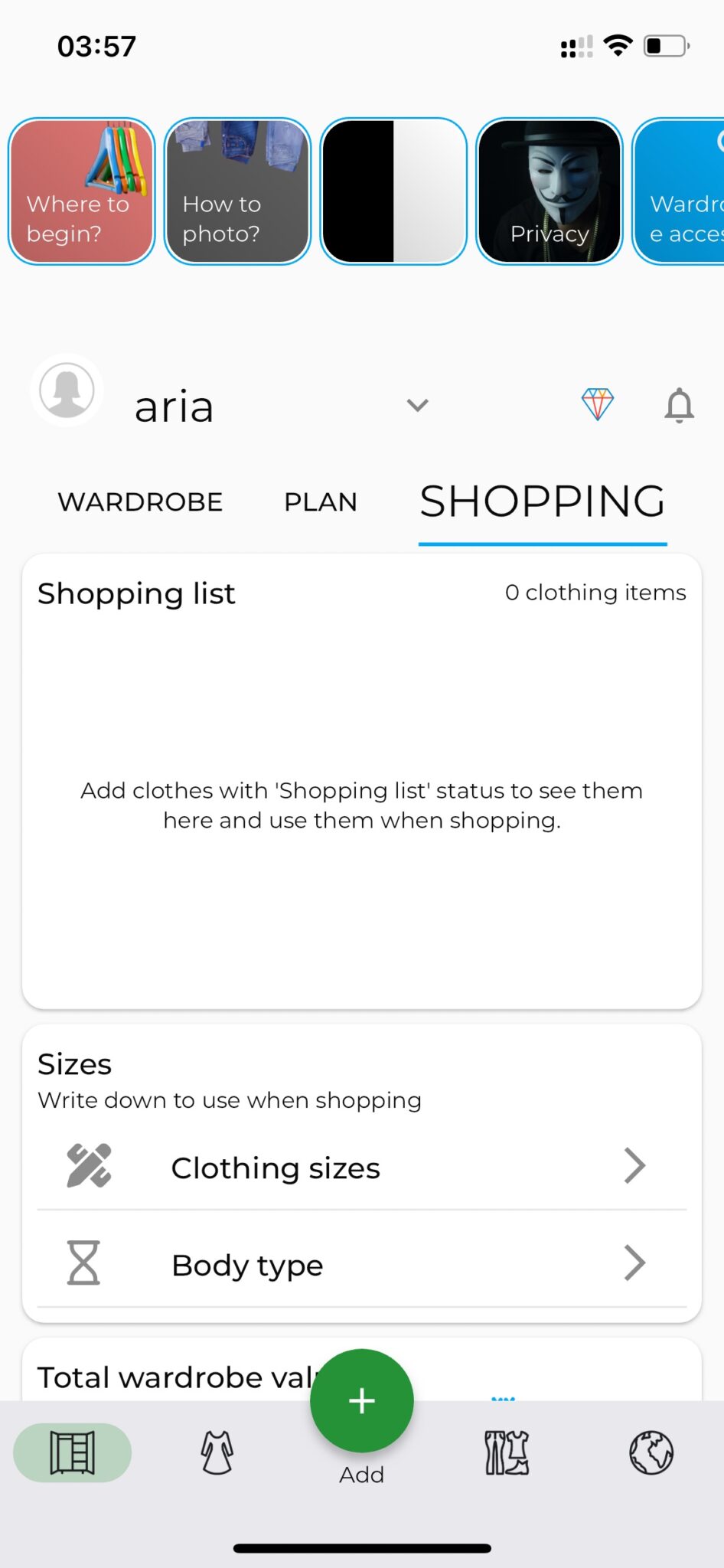This screenshot has height=1568, width=724.
Task: Open the 'How to photo?' story card
Action: [237, 190]
